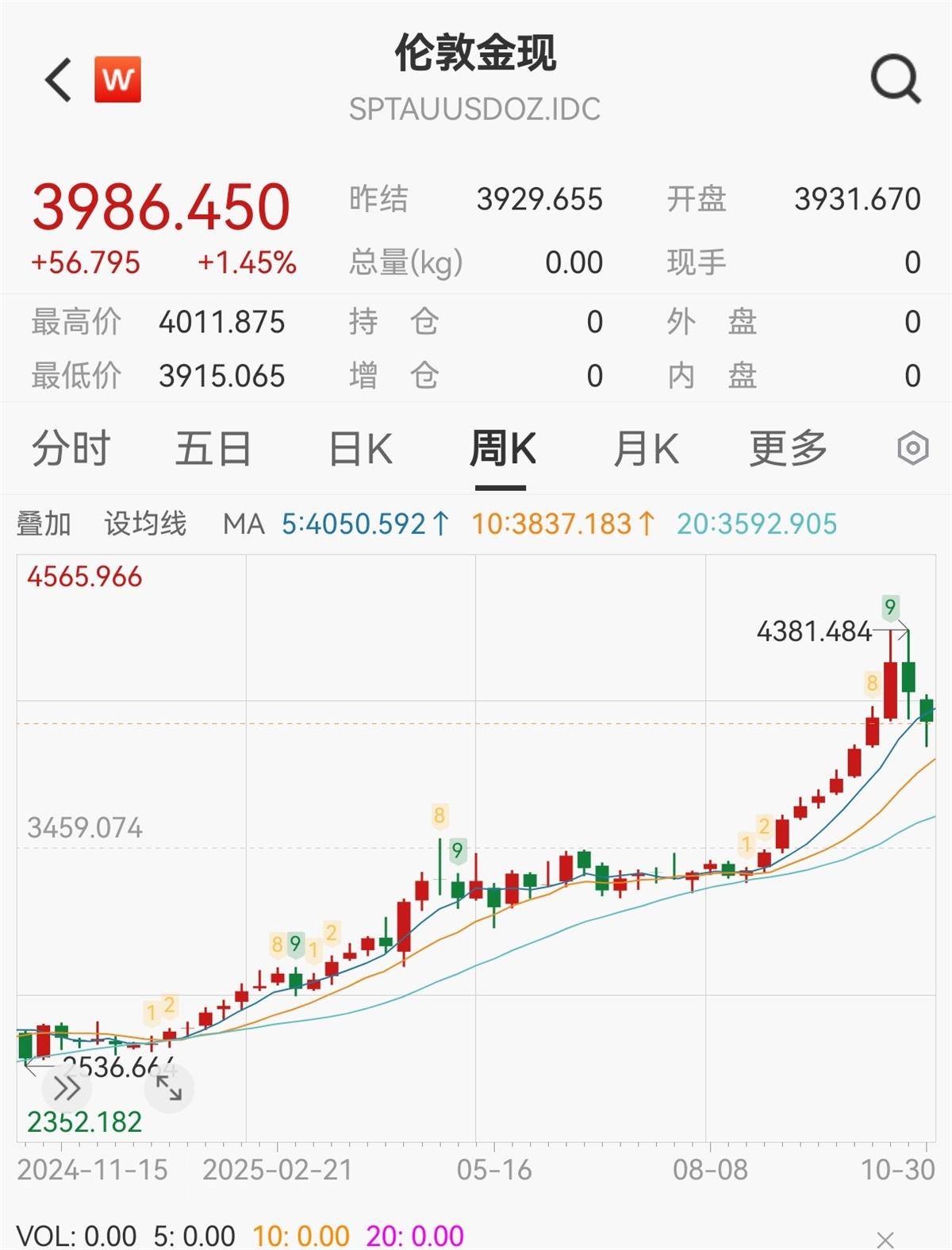
Task: Tap 叠加 to overlay another symbol
Action: [x=44, y=523]
